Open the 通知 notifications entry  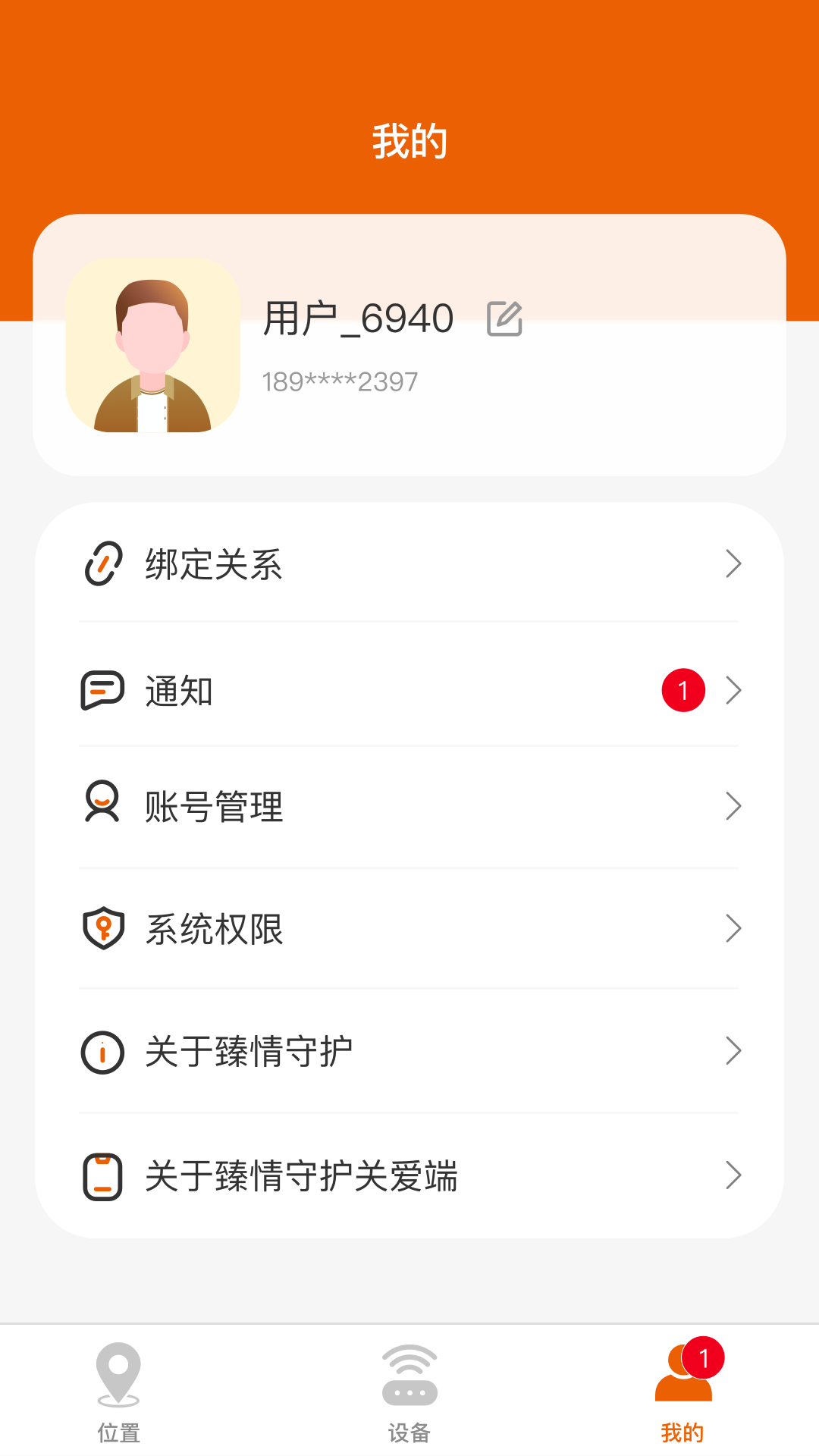[409, 690]
